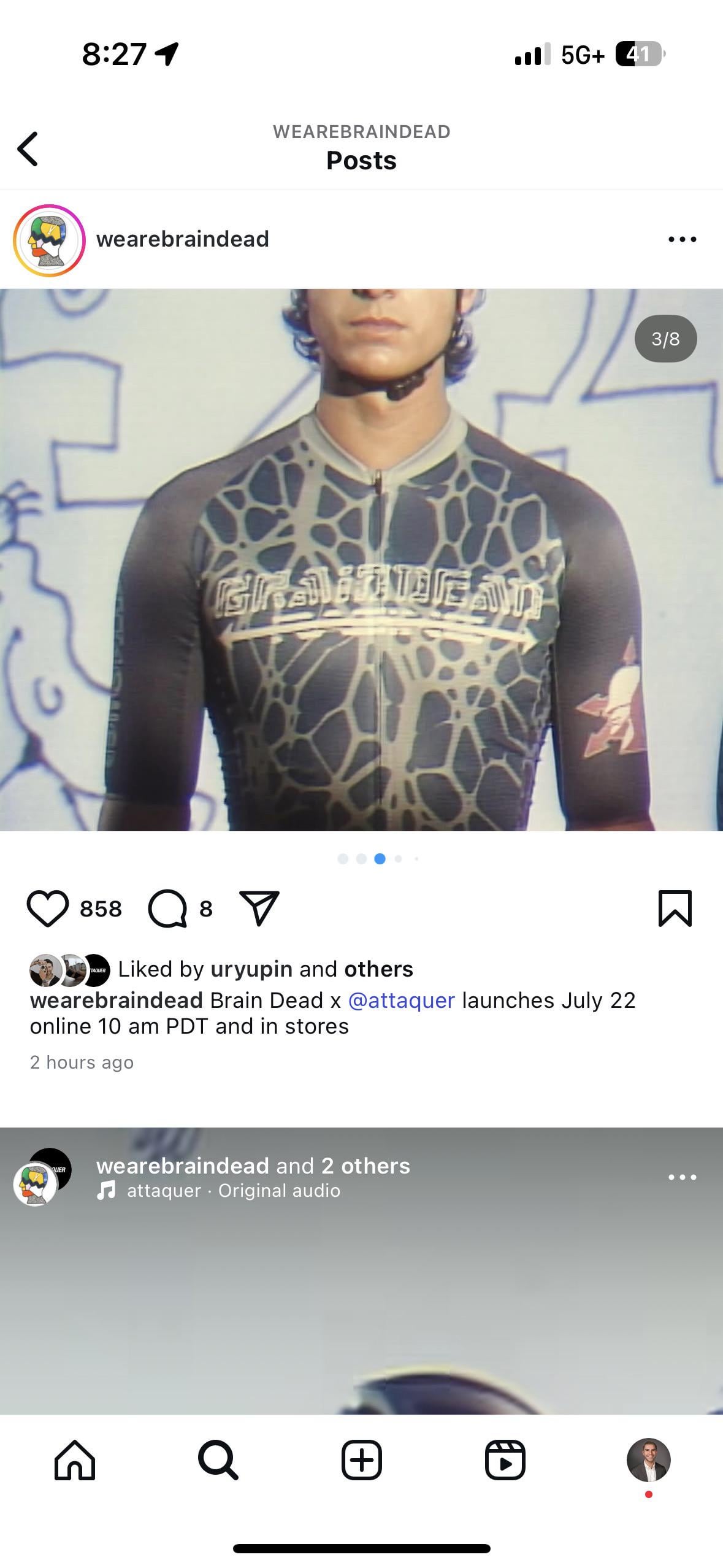Screen dimensions: 723x1568
Task: Open more options for the jersey post
Action: (682, 239)
